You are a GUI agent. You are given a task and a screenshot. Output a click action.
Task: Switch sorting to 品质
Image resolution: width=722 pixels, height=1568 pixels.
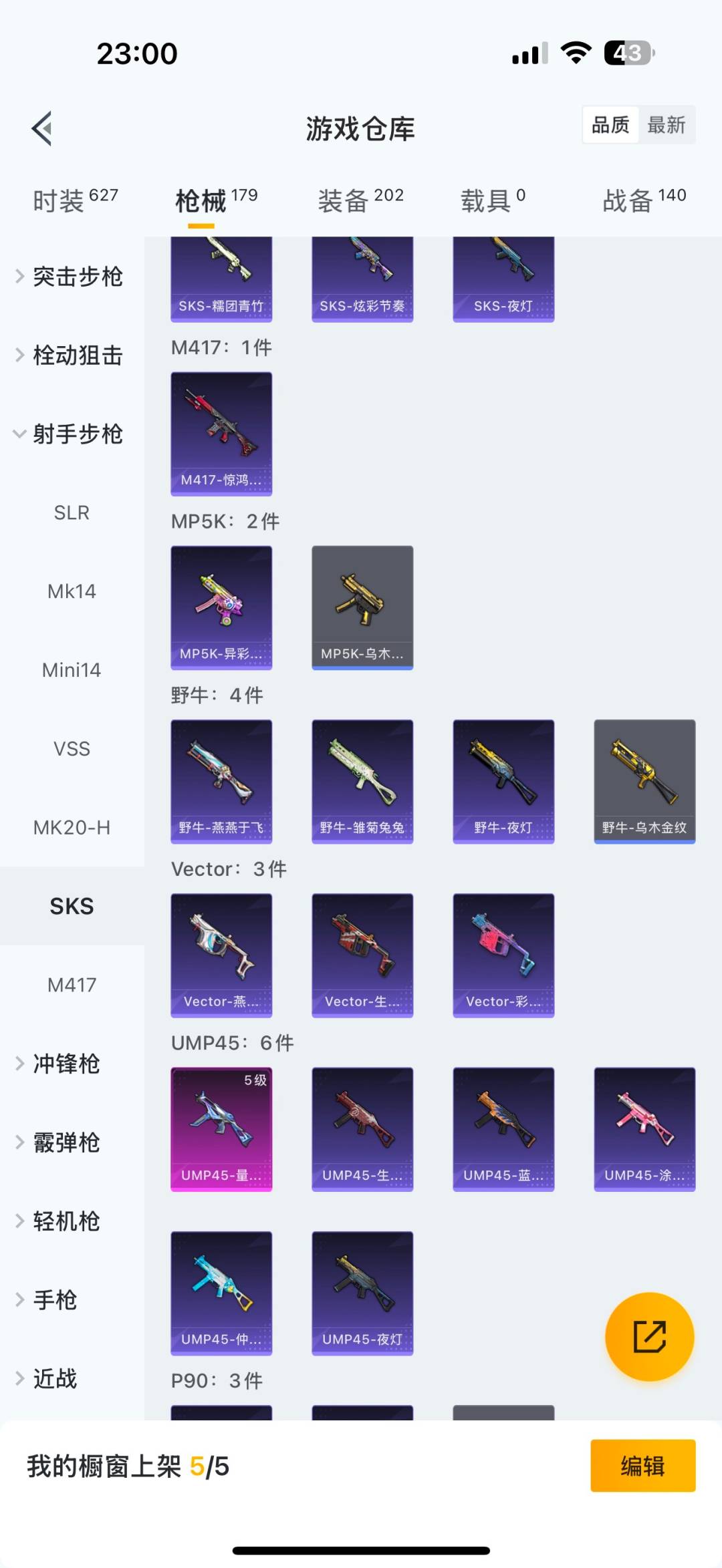(x=609, y=125)
